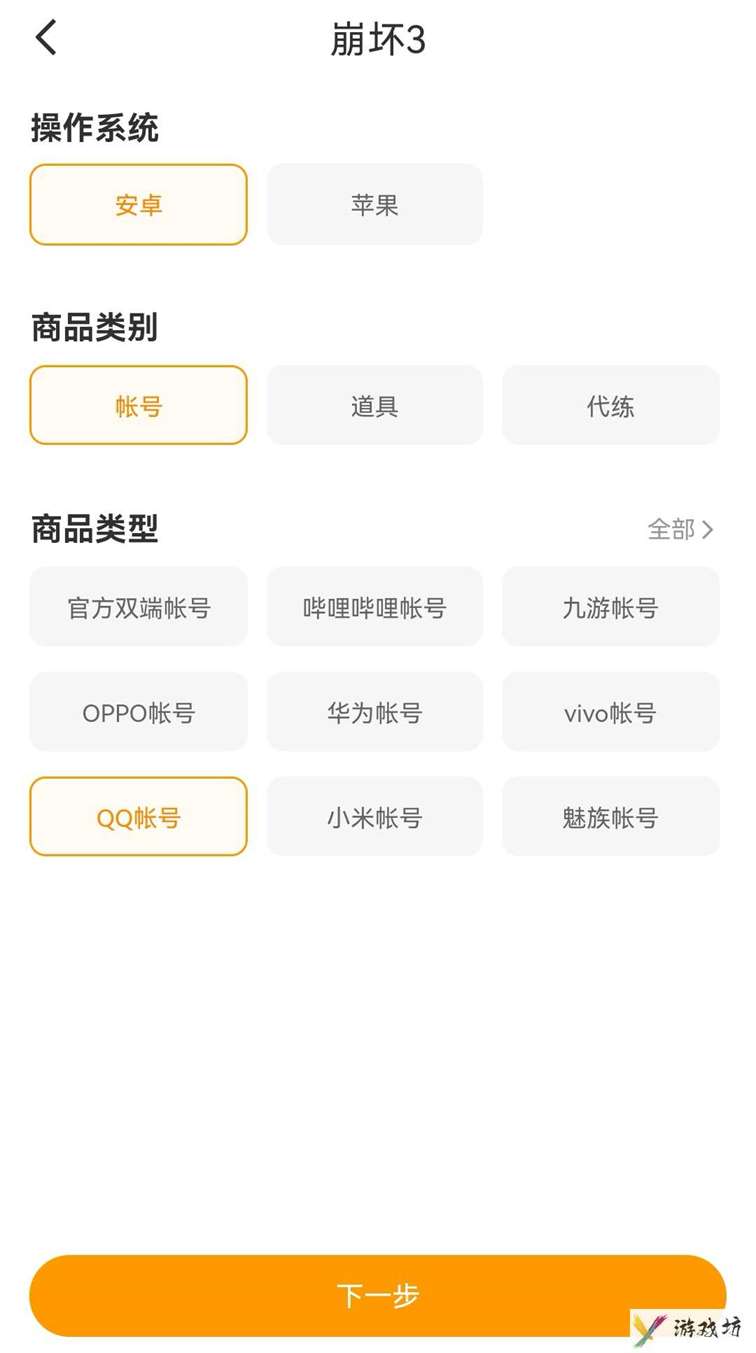Go back using the top-left arrow
This screenshot has width=756, height=1353.
tap(46, 38)
